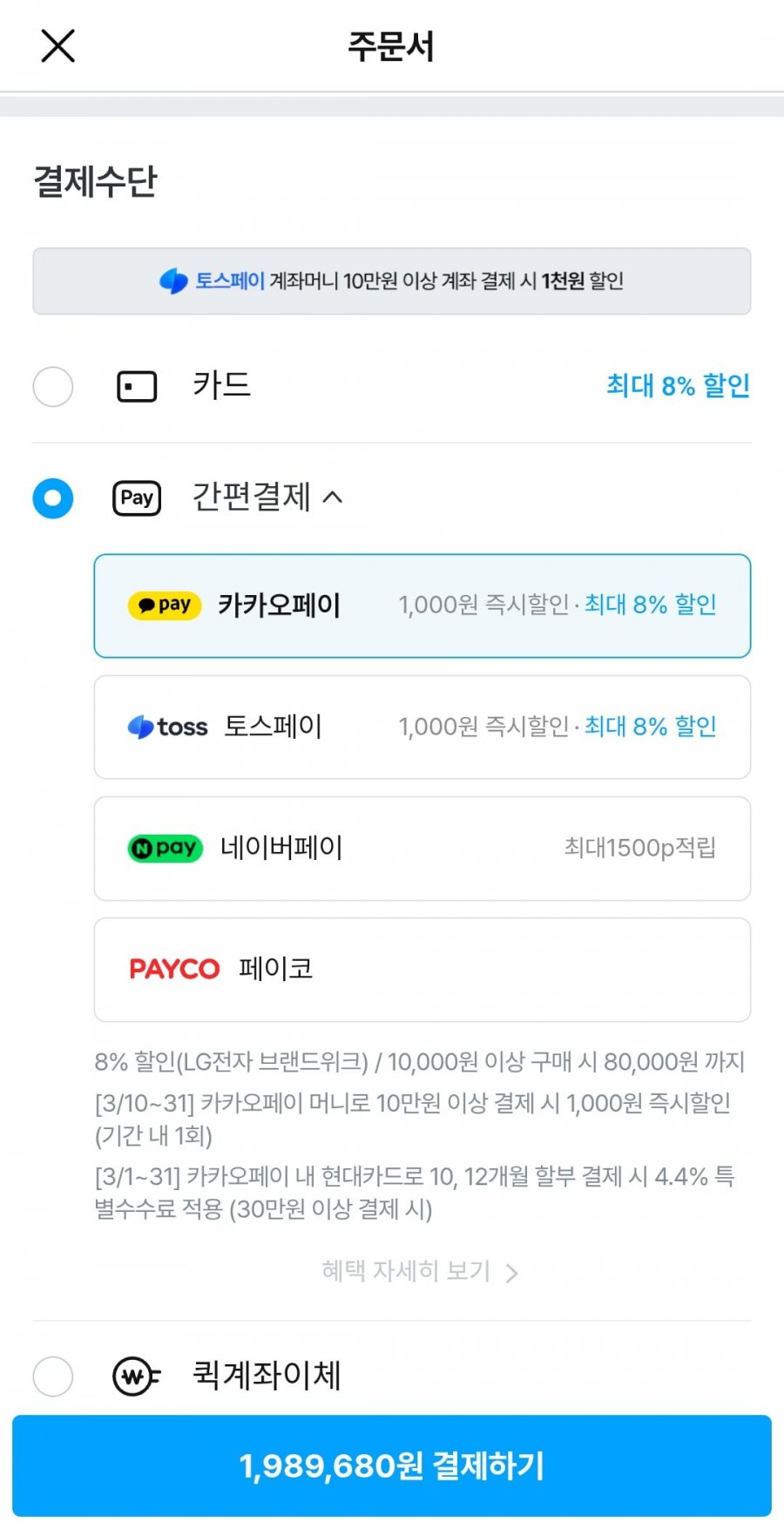Select the 간편결제 radio button
Image resolution: width=784 pixels, height=1529 pixels.
point(53,498)
